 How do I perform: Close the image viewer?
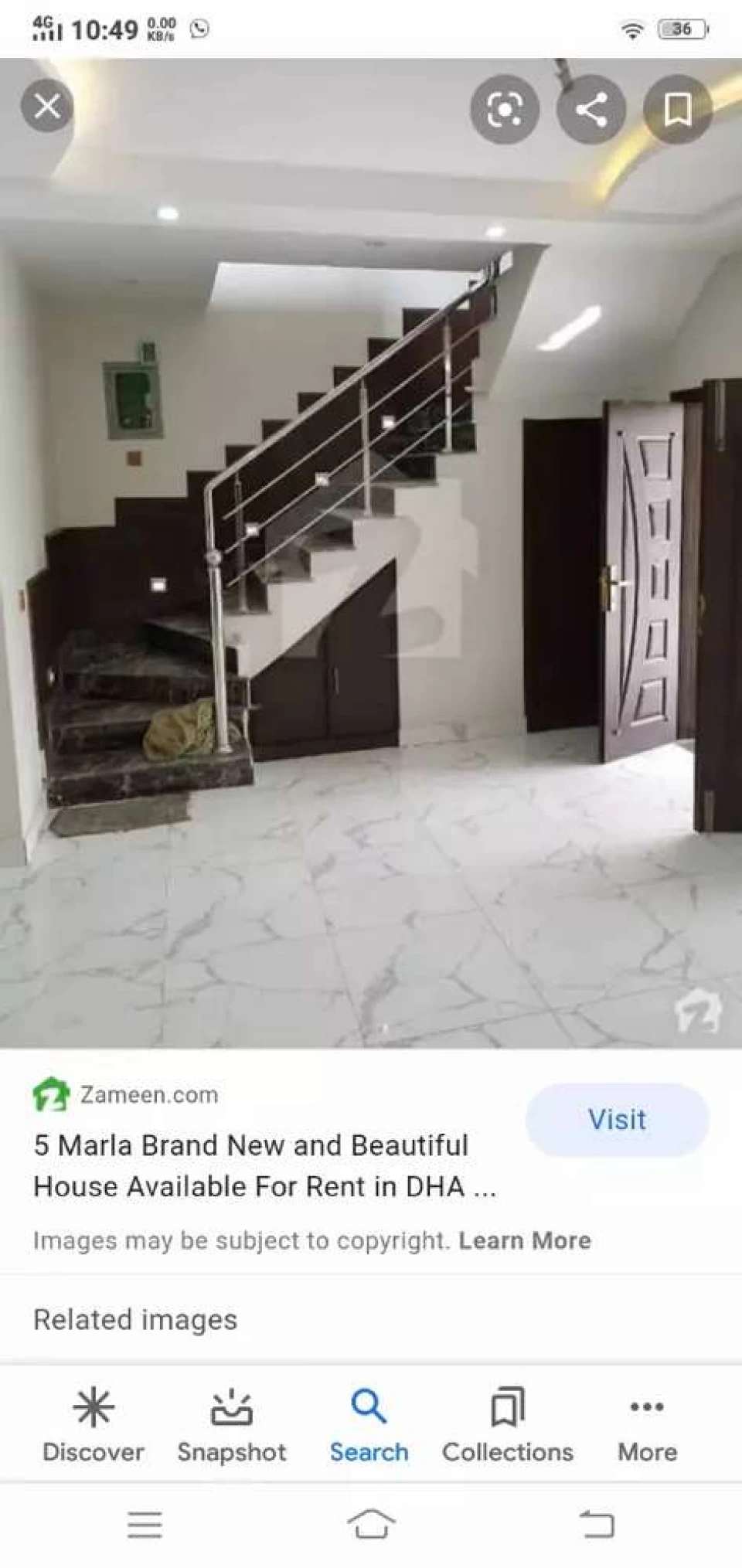click(47, 107)
